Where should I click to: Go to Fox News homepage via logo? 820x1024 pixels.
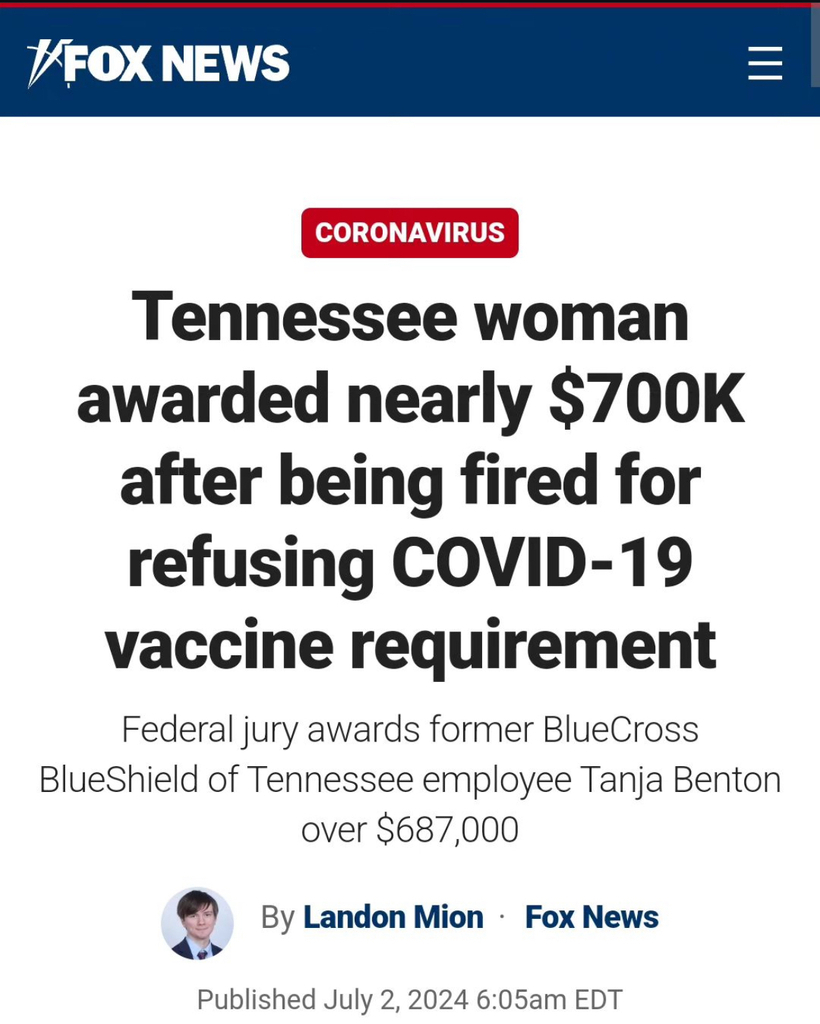point(158,65)
